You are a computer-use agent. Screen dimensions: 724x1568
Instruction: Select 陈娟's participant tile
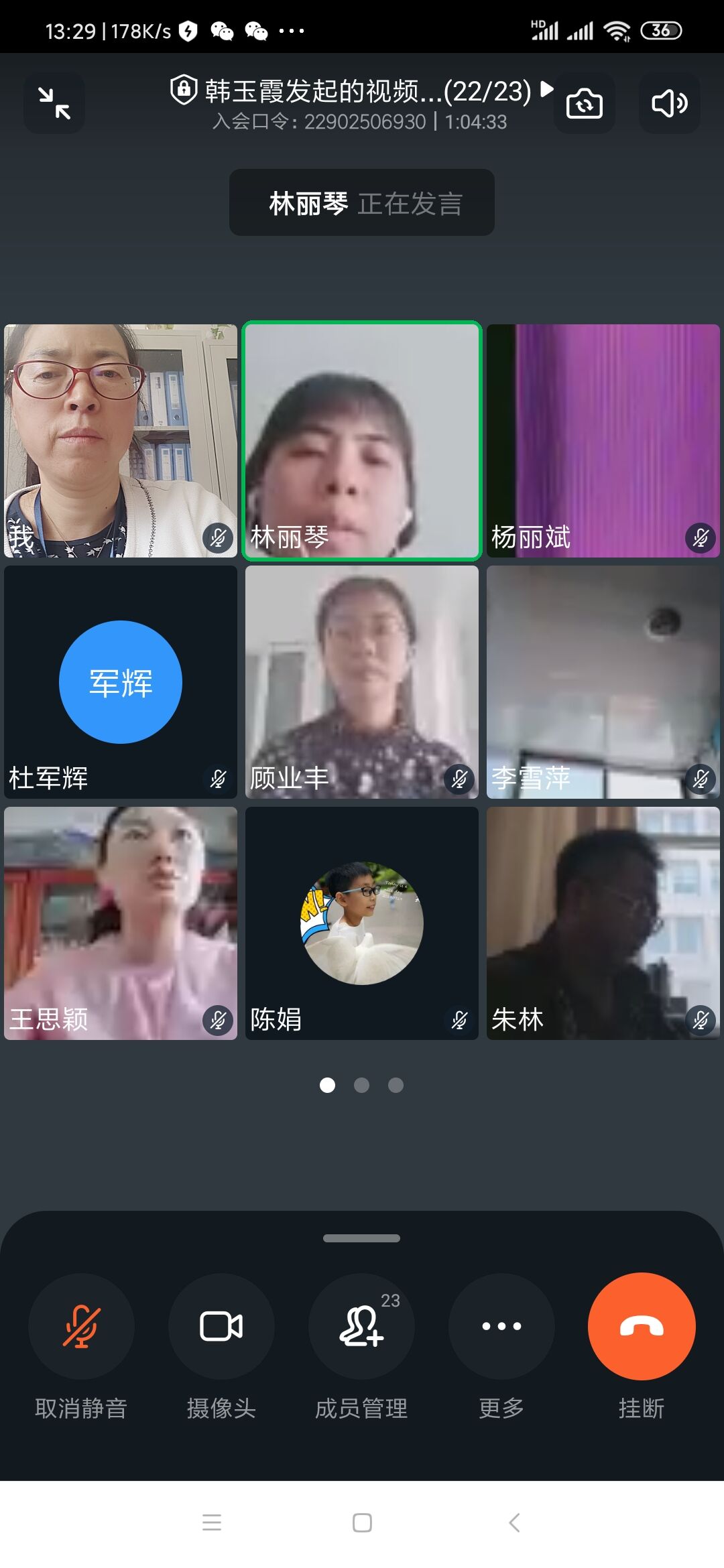pos(362,923)
